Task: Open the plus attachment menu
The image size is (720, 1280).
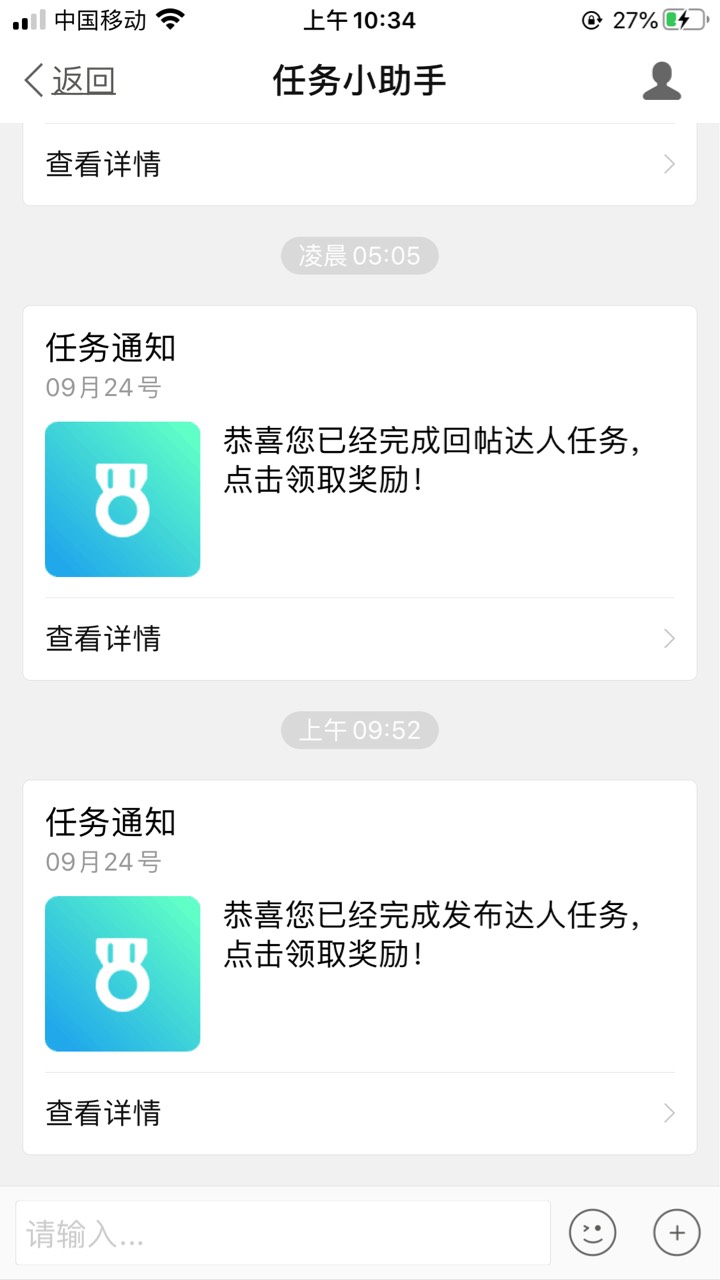Action: [677, 1232]
